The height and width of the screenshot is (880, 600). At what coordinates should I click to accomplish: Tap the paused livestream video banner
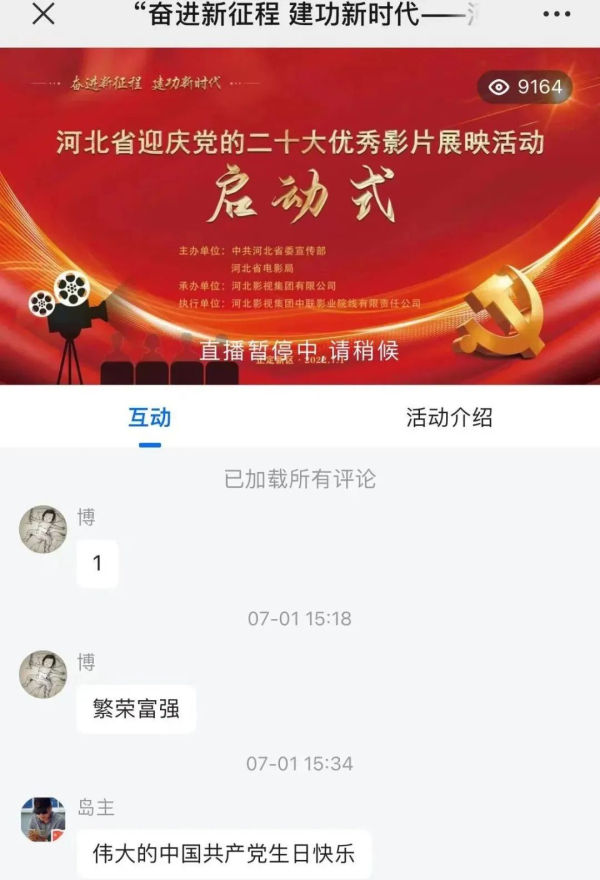pyautogui.click(x=300, y=217)
